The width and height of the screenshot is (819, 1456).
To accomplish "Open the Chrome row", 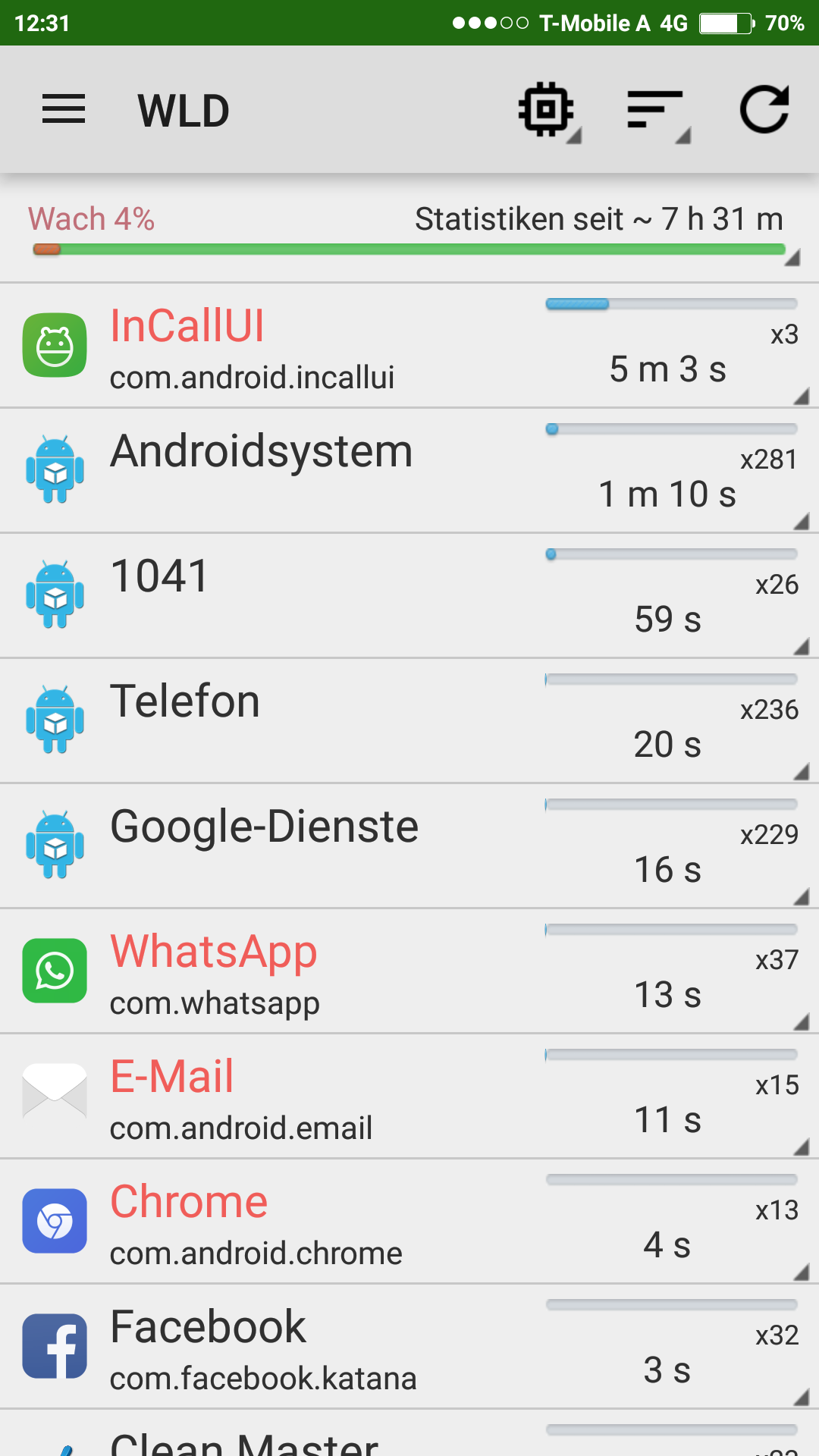I will tap(409, 1222).
